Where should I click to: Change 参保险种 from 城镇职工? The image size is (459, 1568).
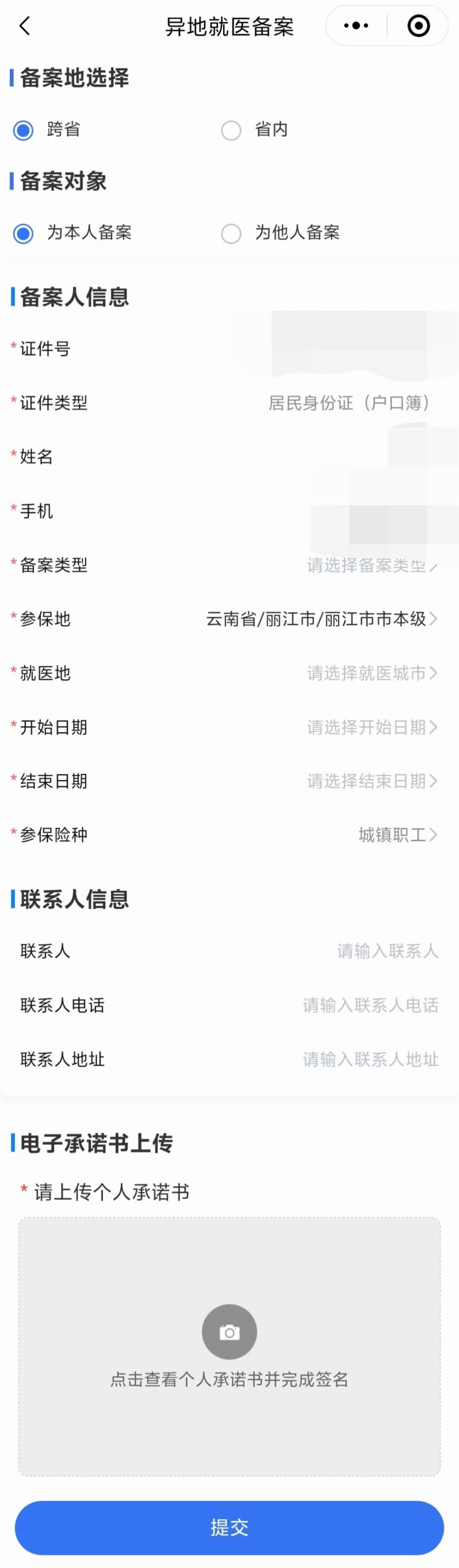point(397,835)
